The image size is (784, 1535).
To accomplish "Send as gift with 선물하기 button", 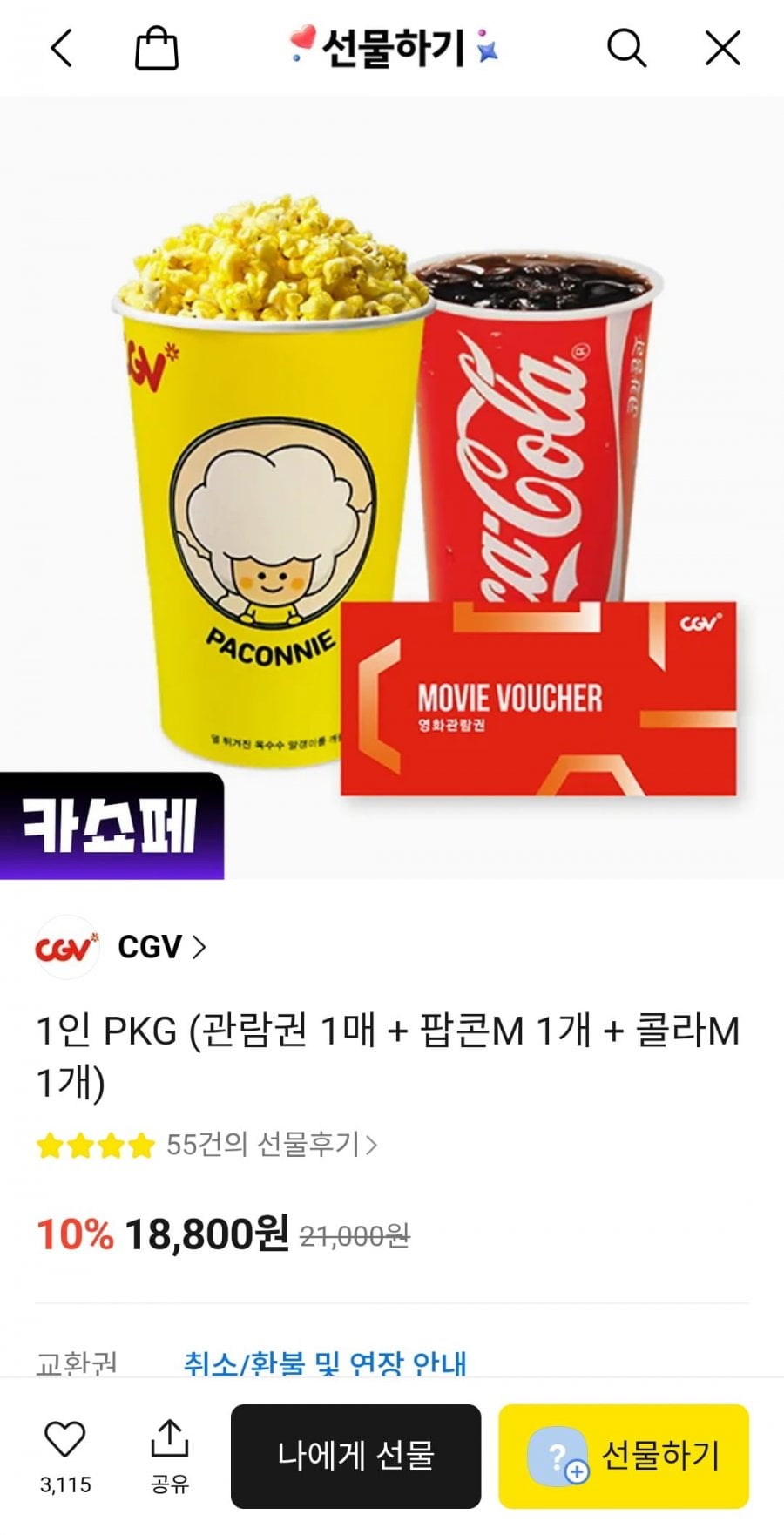I will coord(624,1456).
